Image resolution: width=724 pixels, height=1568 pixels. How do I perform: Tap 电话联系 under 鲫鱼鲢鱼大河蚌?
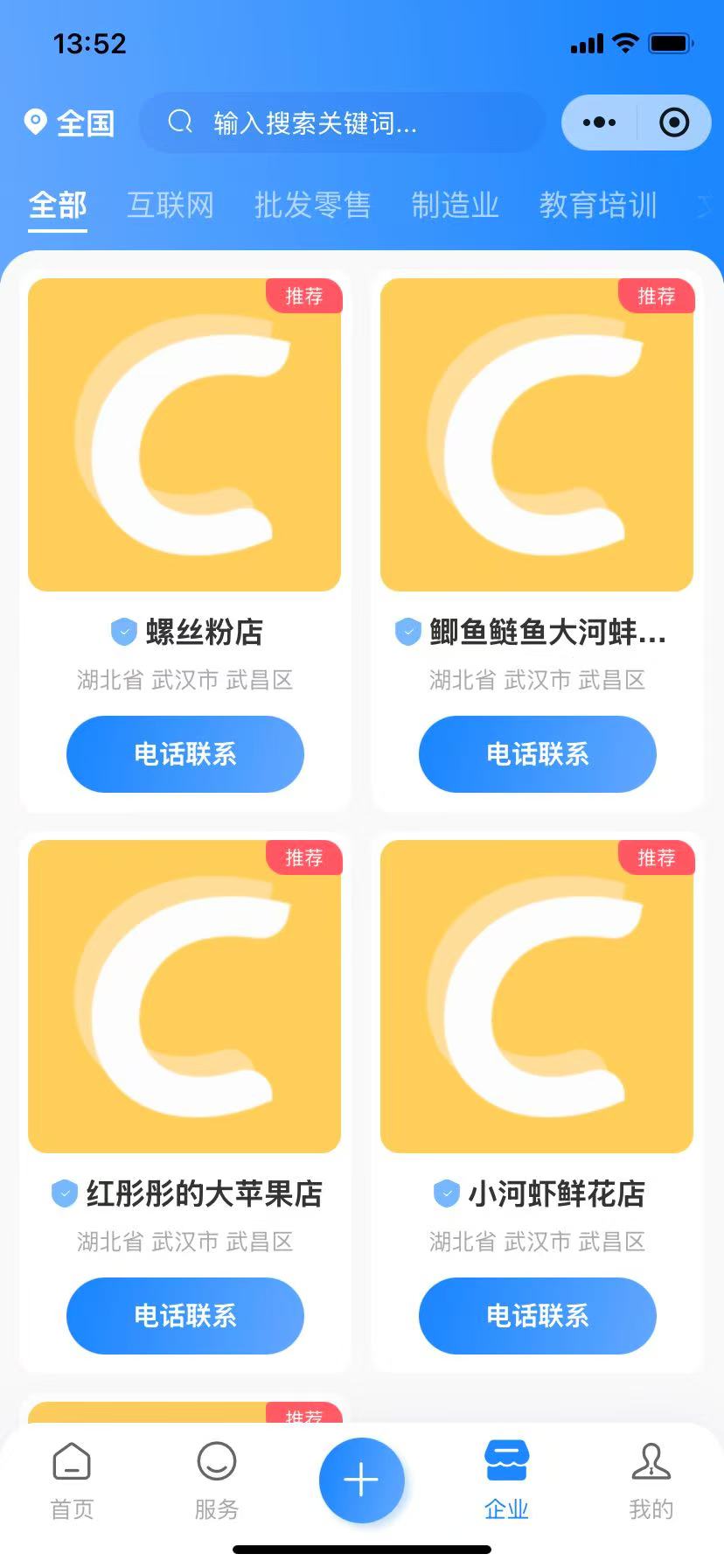pos(538,754)
